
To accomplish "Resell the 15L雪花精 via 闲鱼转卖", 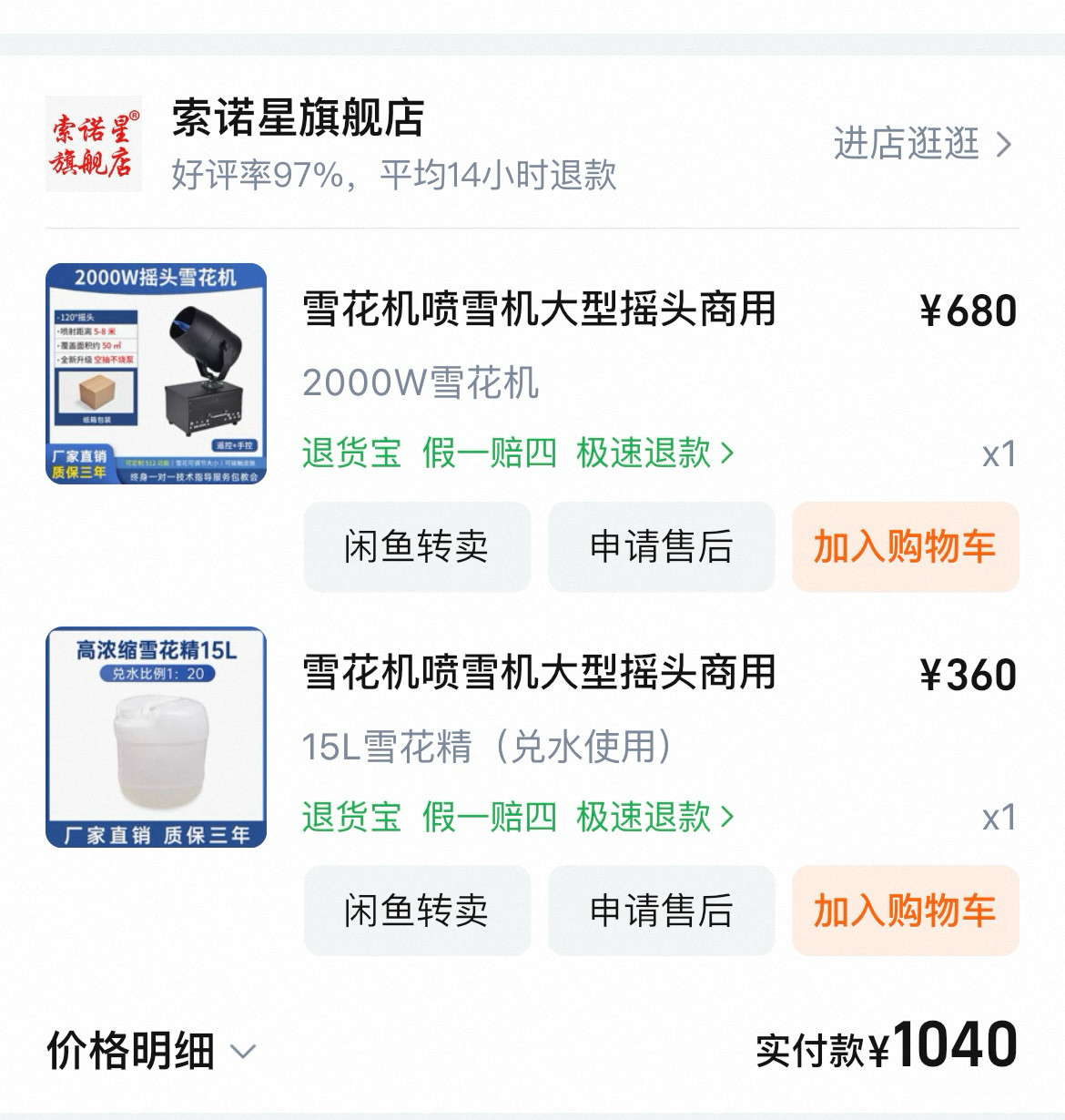I will click(x=417, y=910).
